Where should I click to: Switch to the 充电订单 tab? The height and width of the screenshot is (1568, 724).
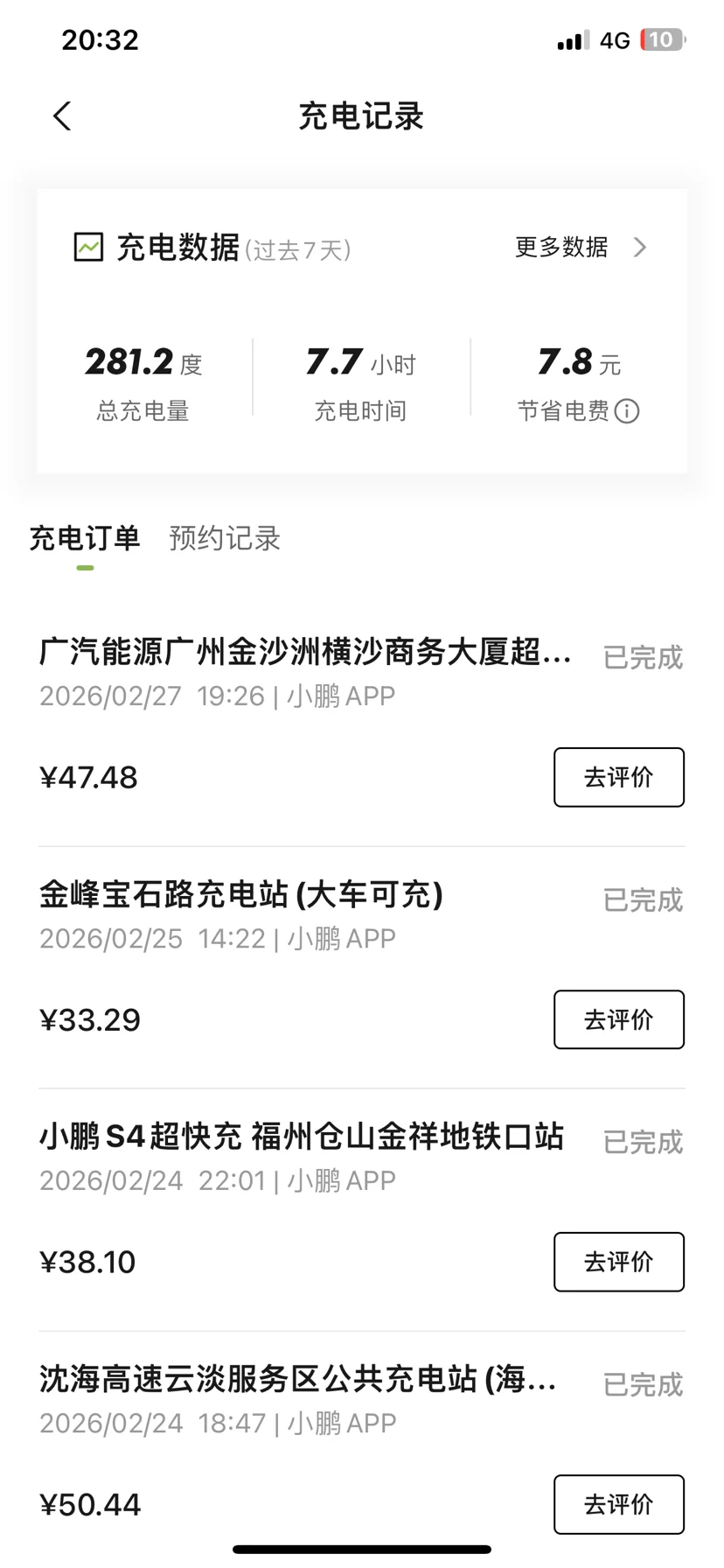pos(85,538)
